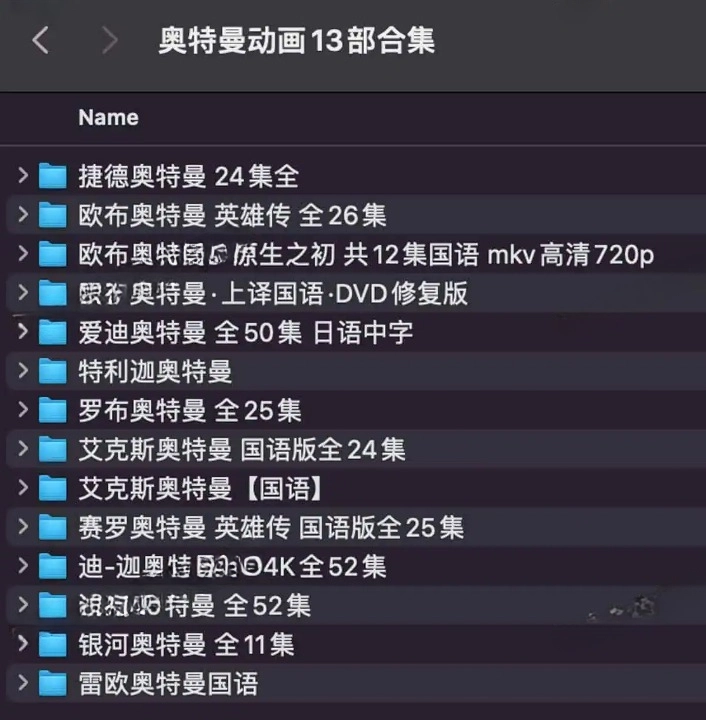The height and width of the screenshot is (720, 706).
Task: Open the 赛罗奥特曼 英雄传 国语版全25集 folder
Action: click(271, 527)
